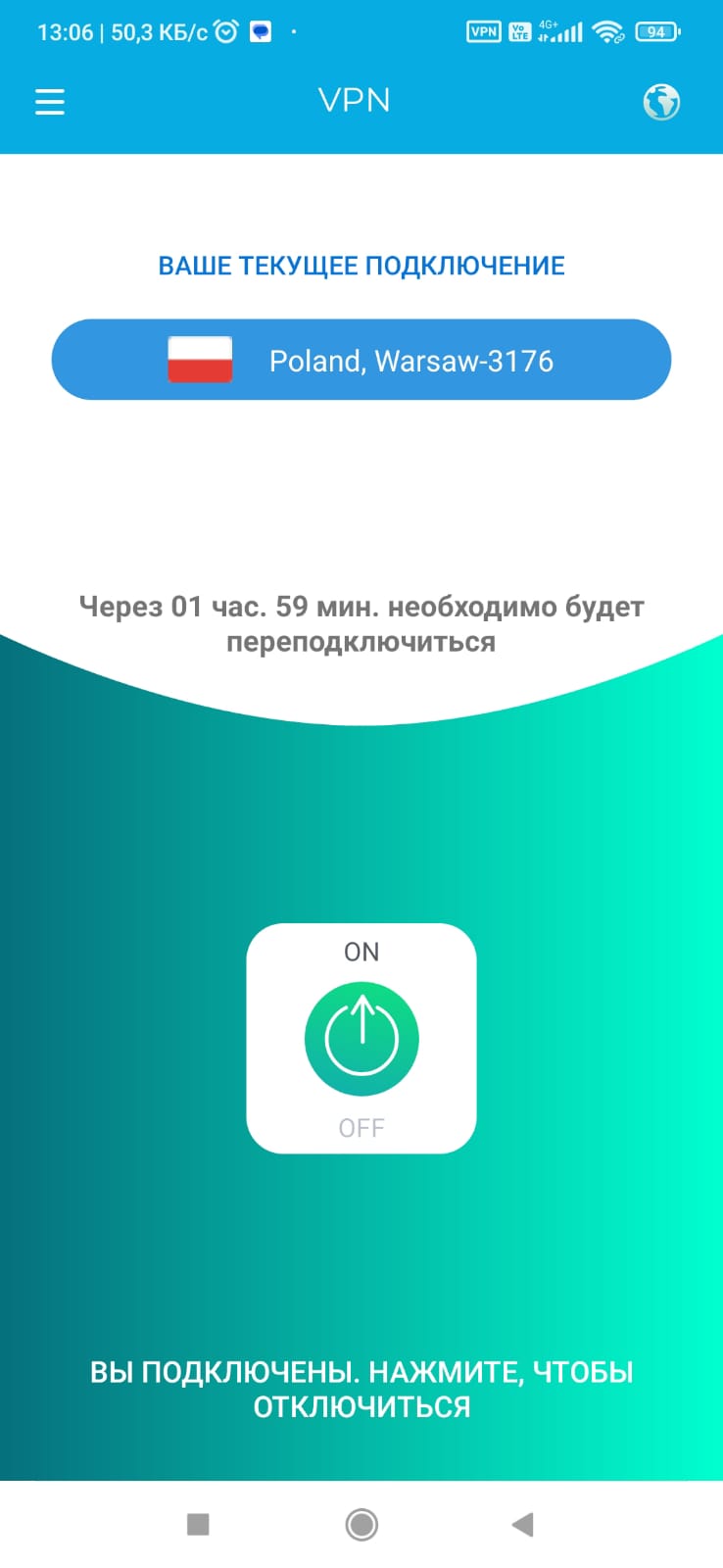Open the globe server list icon
The width and height of the screenshot is (723, 1568).
point(661,102)
